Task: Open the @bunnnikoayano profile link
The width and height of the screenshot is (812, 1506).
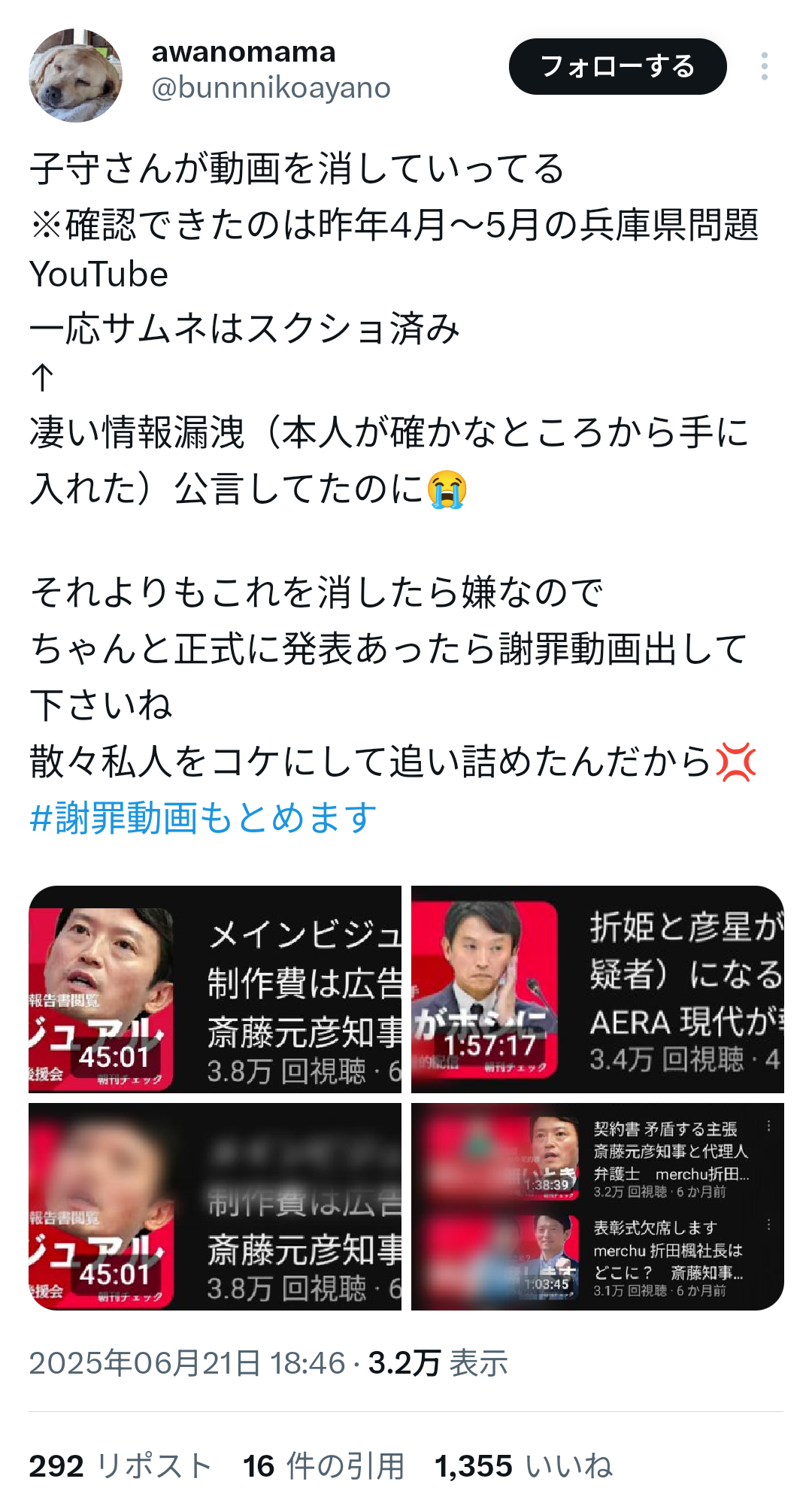Action: (x=271, y=88)
